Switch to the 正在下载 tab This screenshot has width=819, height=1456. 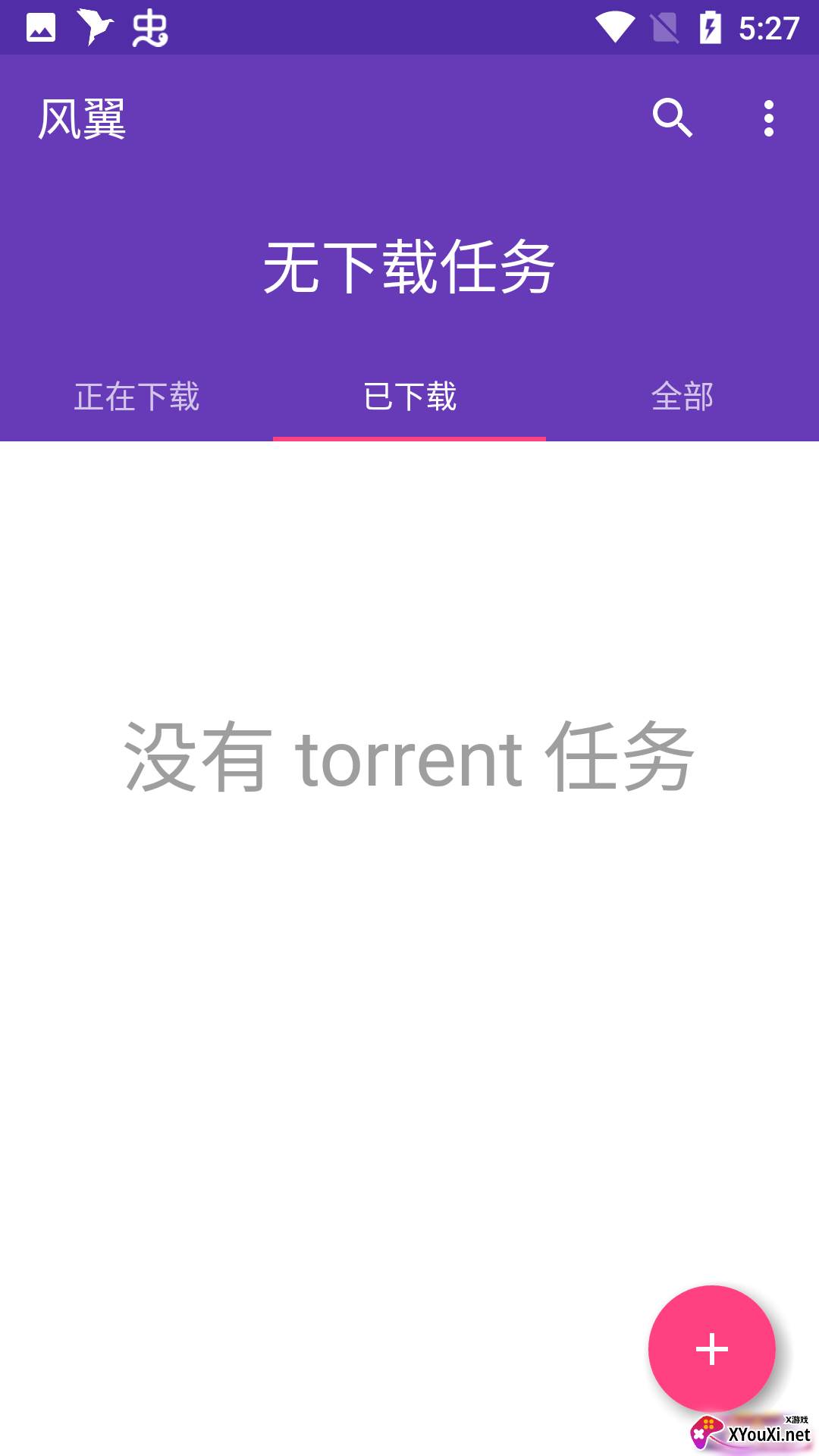click(136, 397)
